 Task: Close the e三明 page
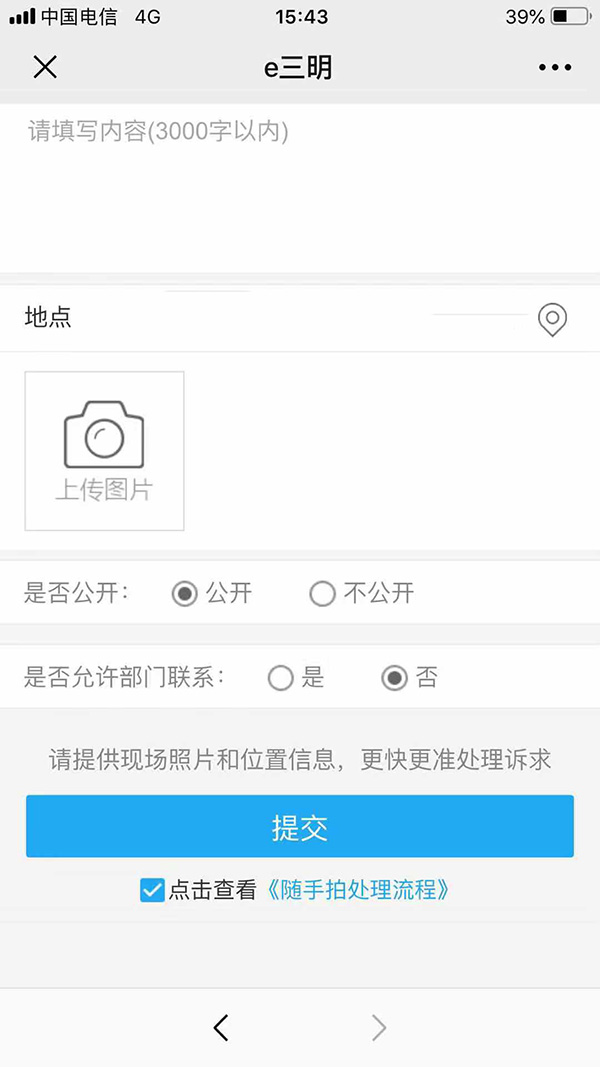click(x=45, y=67)
